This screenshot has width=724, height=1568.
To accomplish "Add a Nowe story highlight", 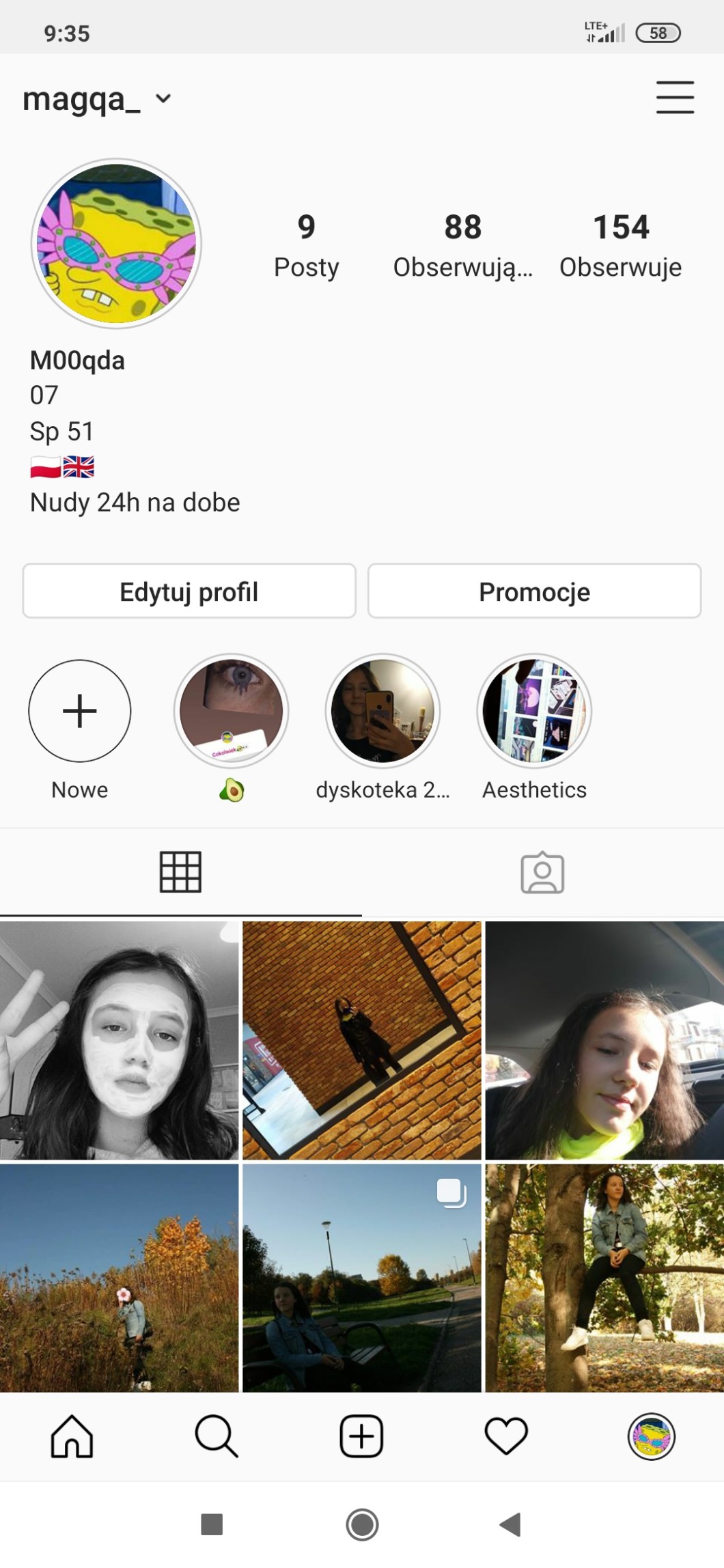I will [x=80, y=711].
